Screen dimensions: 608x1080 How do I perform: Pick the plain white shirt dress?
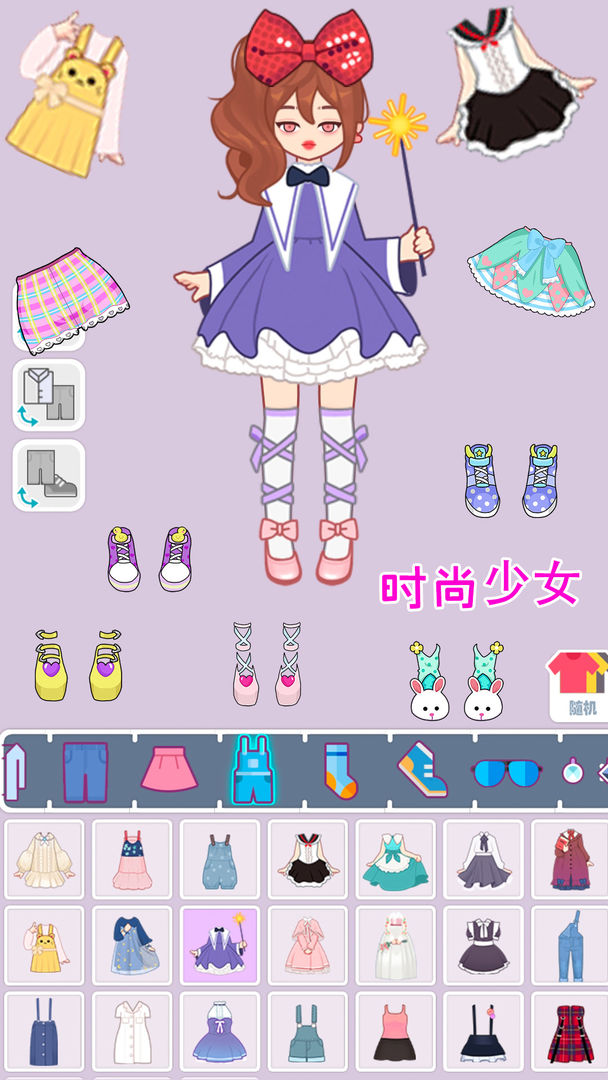[131, 1032]
